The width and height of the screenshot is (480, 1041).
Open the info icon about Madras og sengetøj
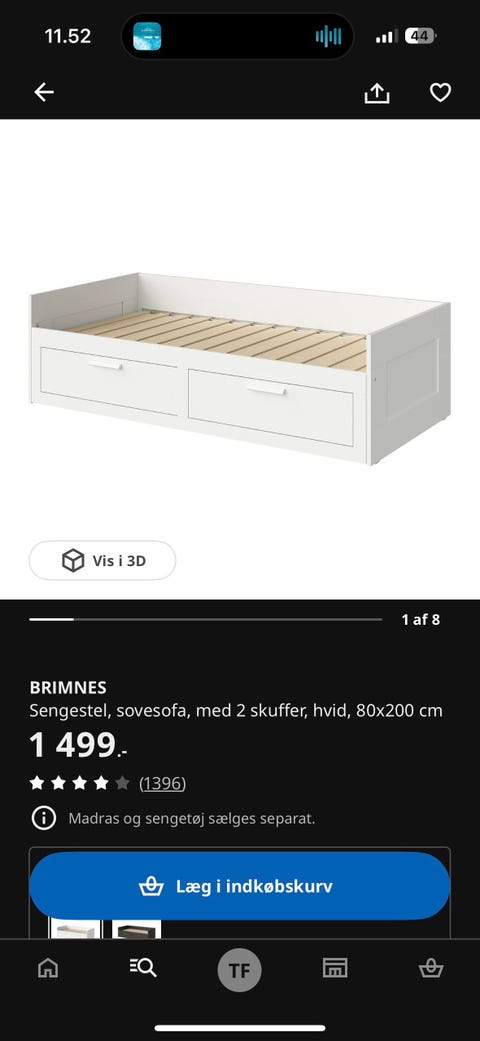point(44,818)
